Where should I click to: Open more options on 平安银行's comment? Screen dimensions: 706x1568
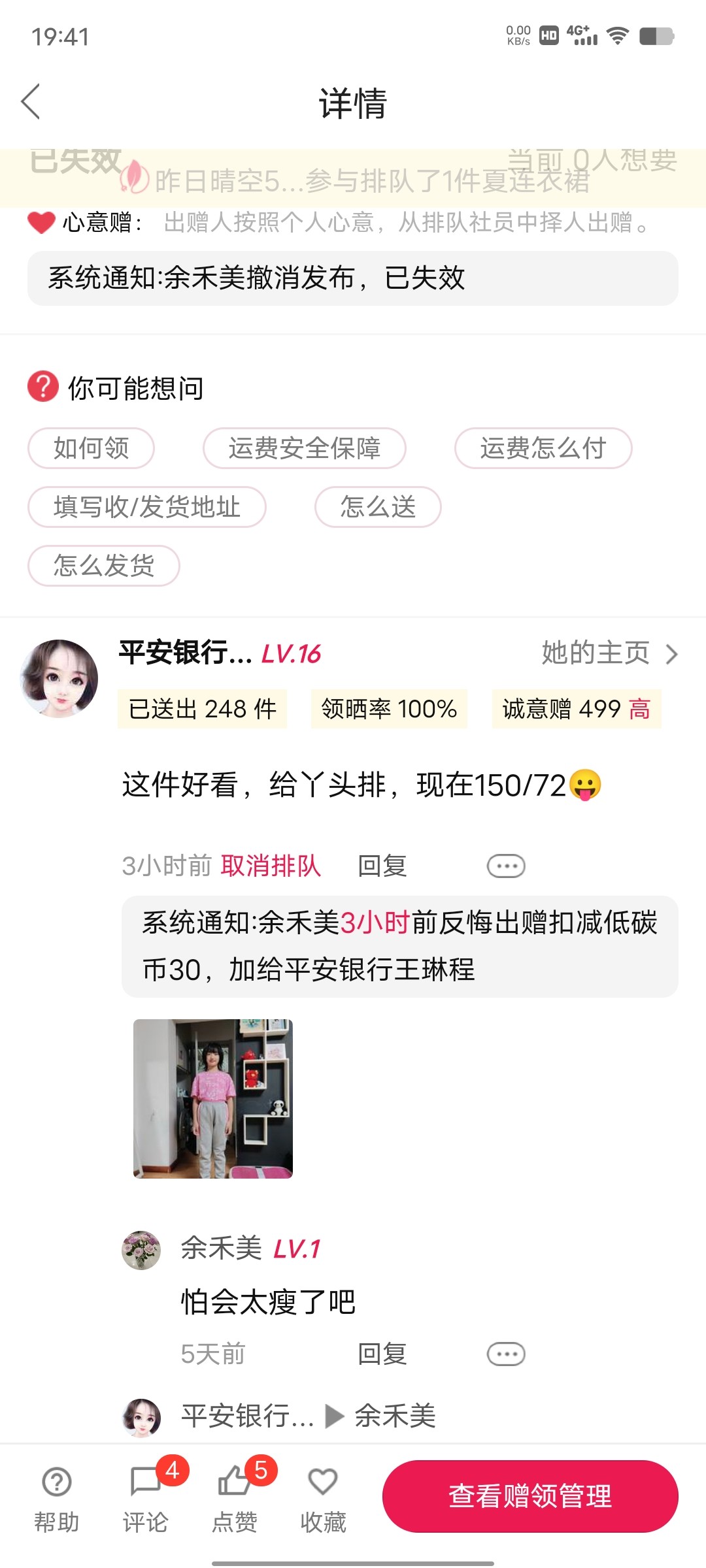click(x=505, y=866)
